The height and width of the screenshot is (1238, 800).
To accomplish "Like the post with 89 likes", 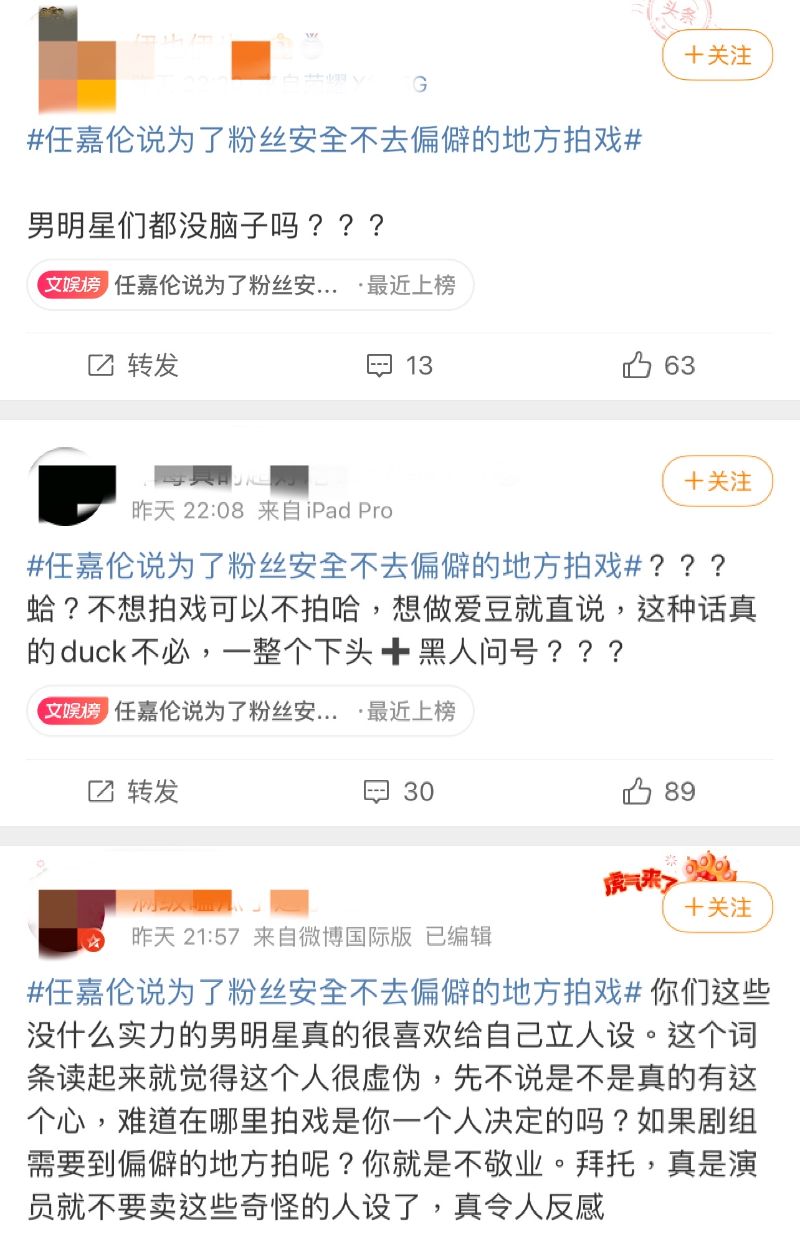I will 658,792.
